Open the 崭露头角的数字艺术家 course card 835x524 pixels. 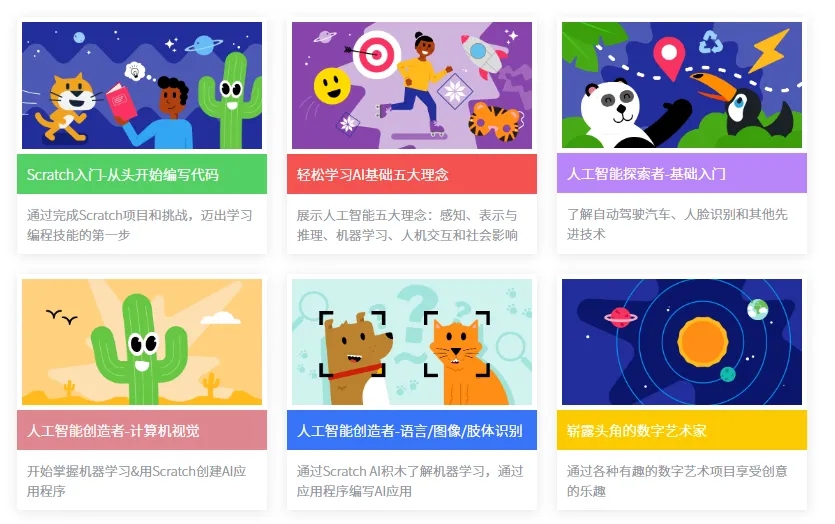[682, 431]
